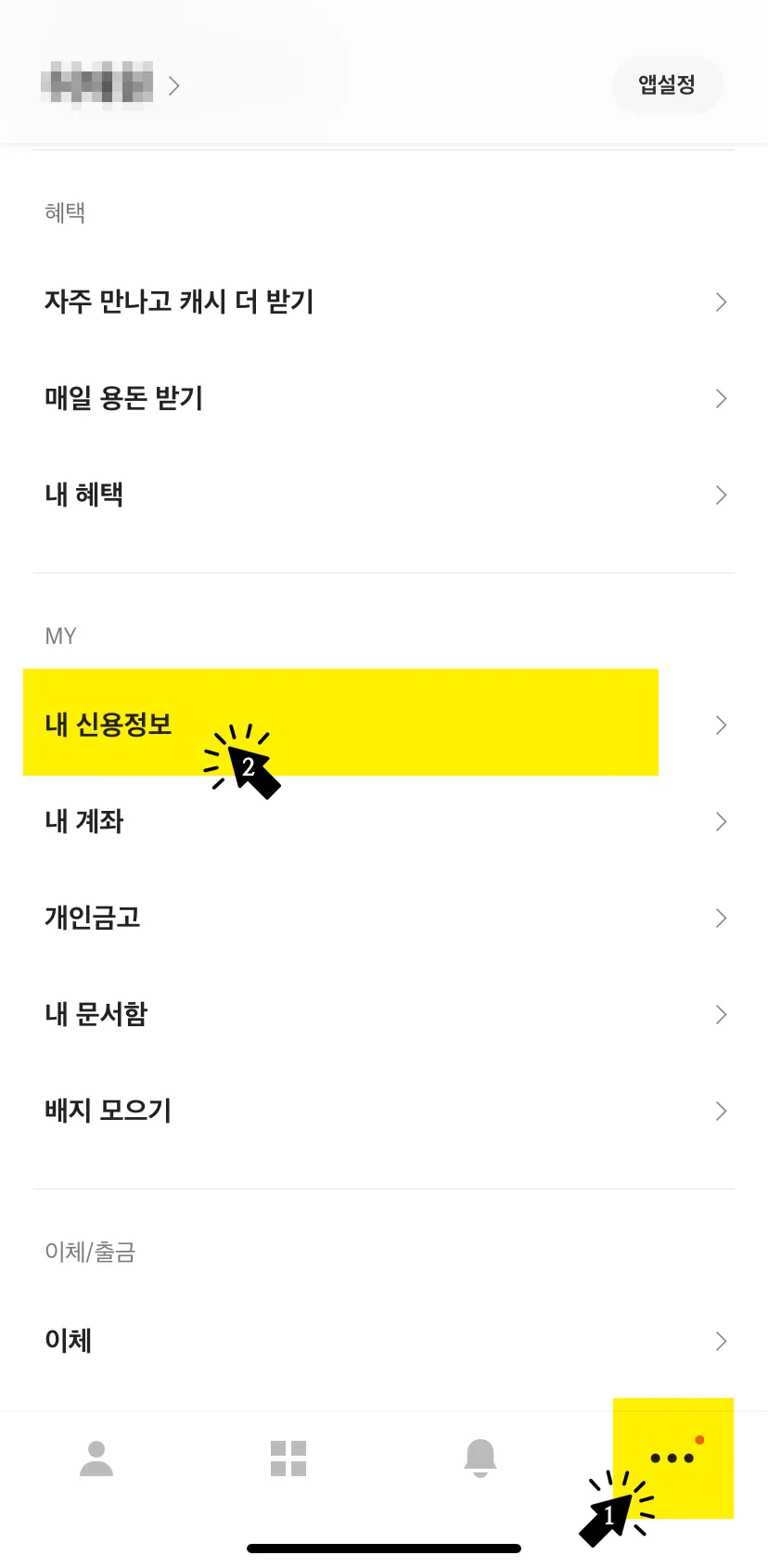Tap the 앱설정 button at top right
768x1568 pixels.
click(668, 84)
